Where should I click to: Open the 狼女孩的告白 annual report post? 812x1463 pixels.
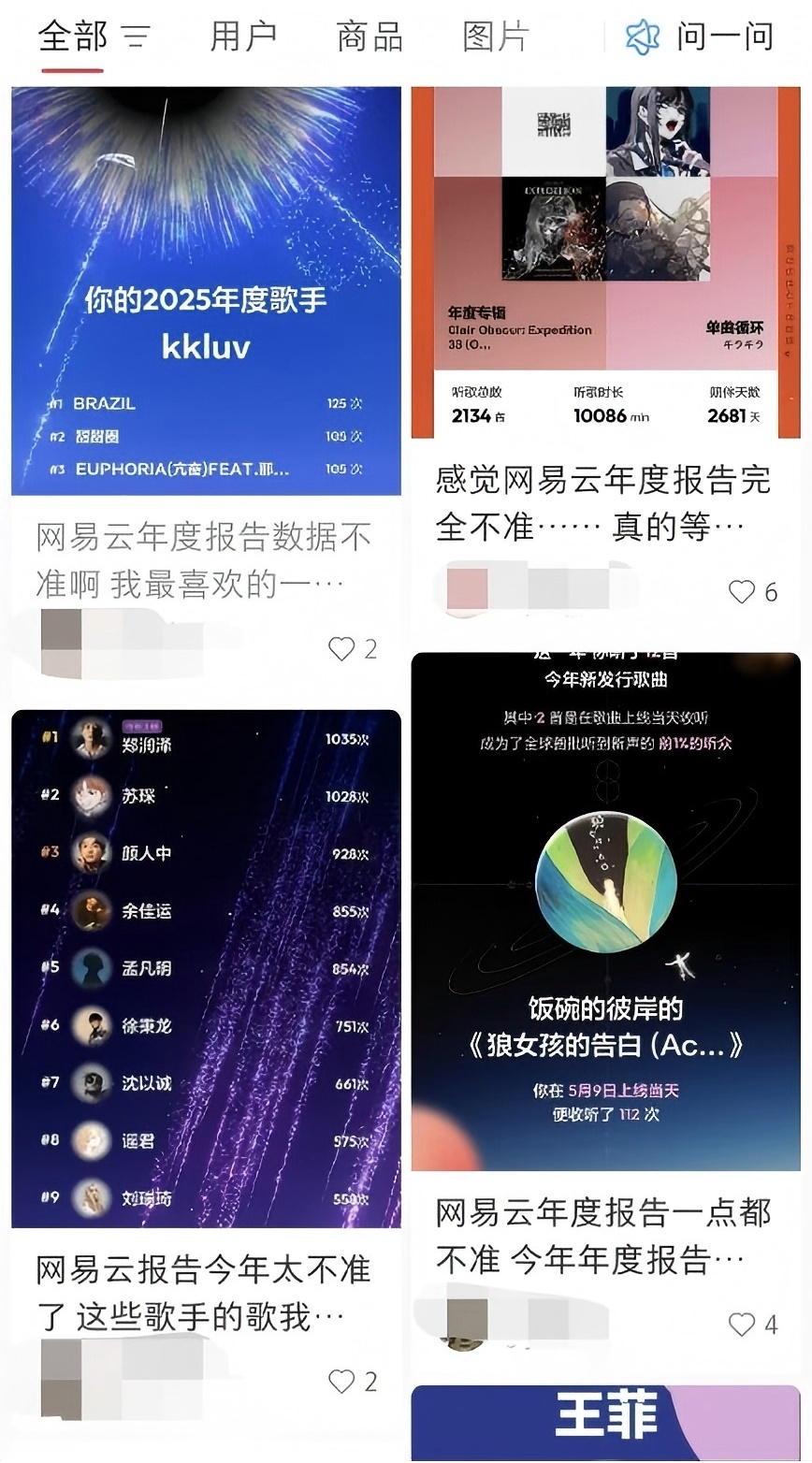click(605, 911)
